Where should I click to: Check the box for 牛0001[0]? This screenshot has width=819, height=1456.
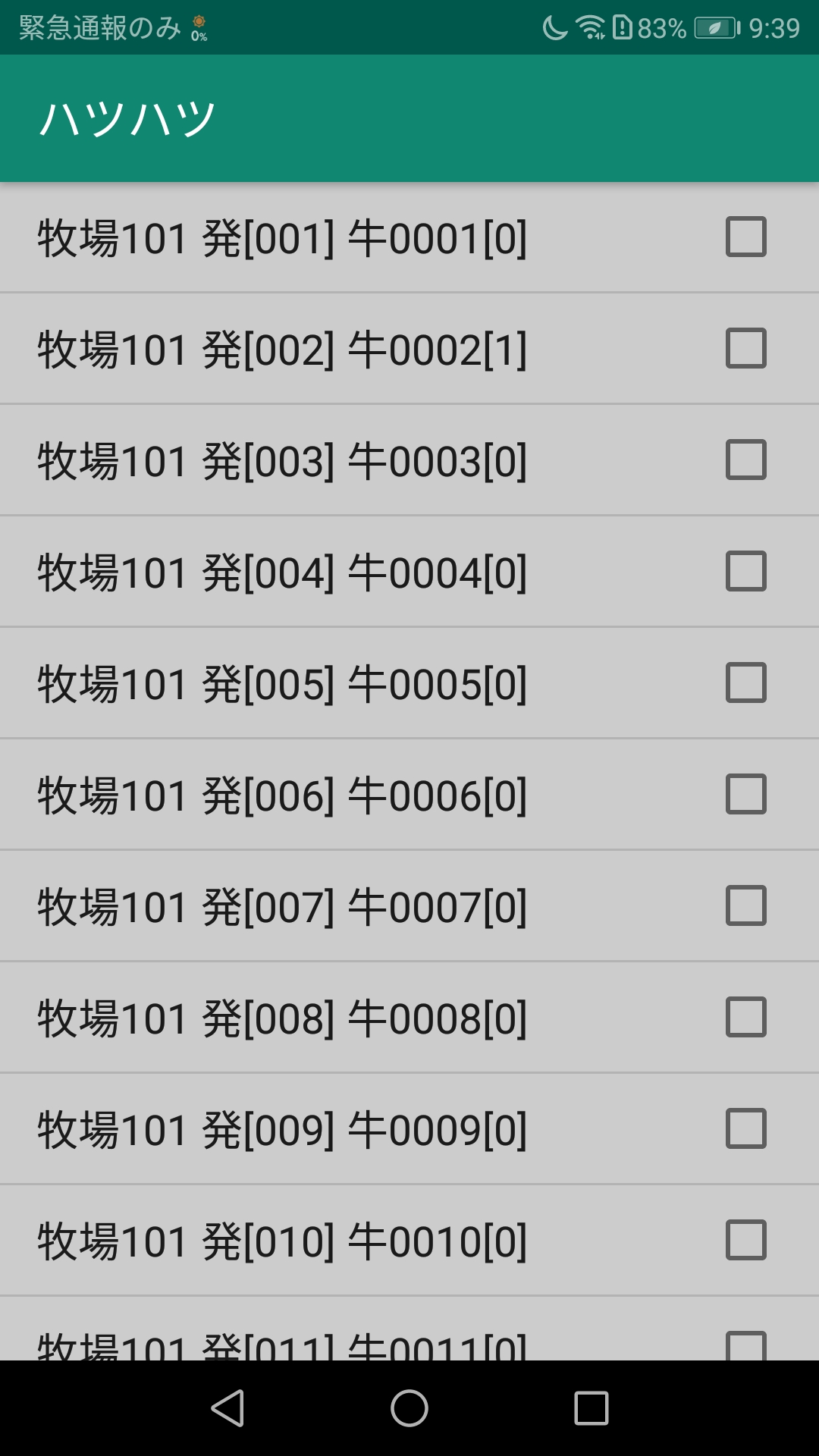pyautogui.click(x=746, y=237)
